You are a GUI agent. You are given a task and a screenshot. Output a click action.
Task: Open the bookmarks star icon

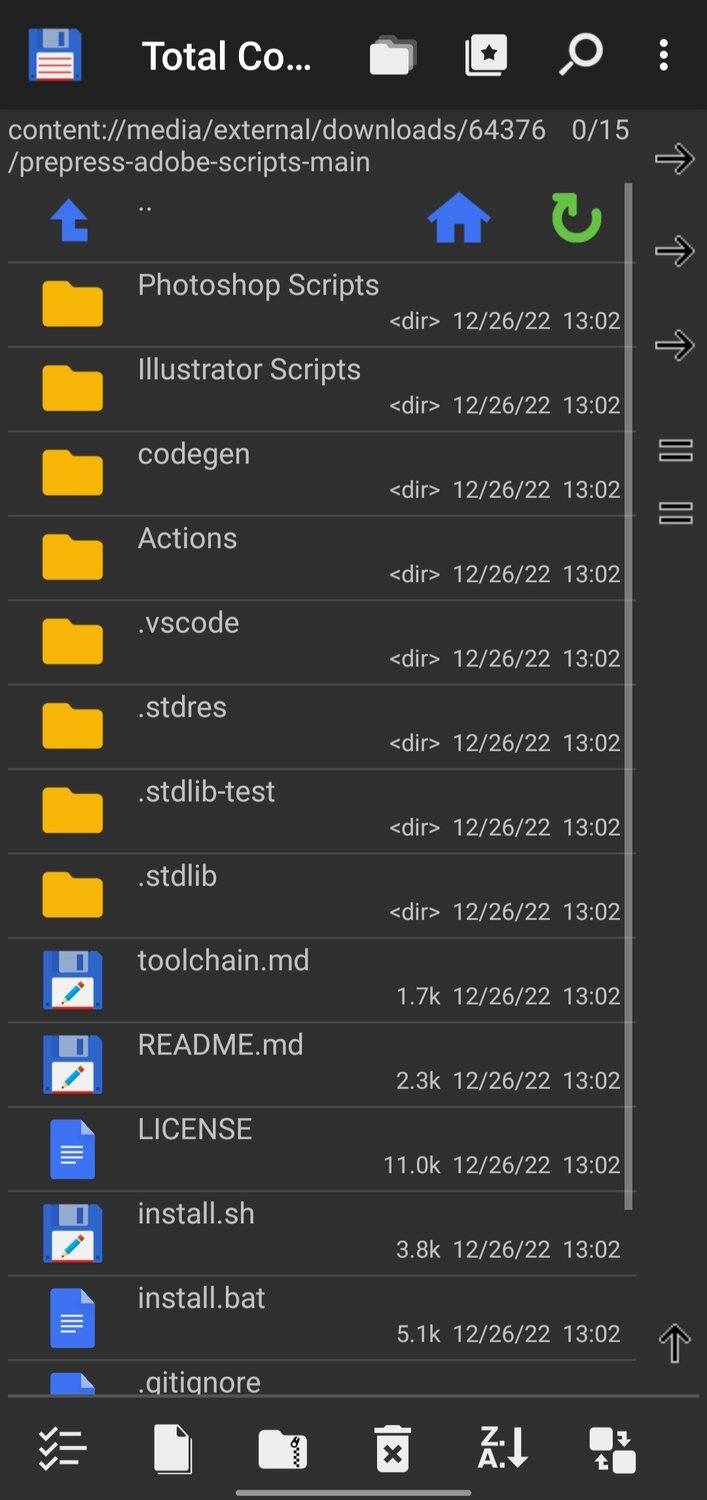click(x=487, y=55)
